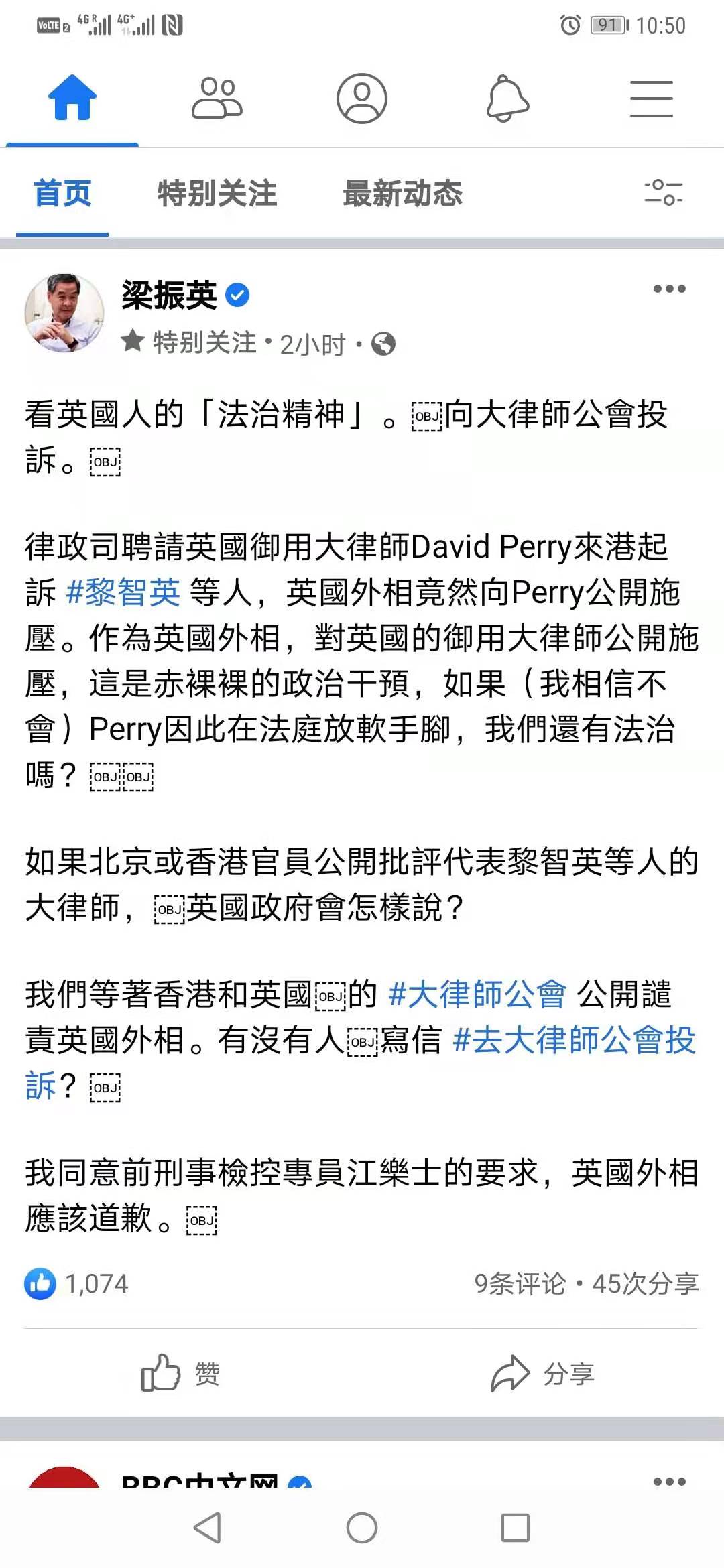
Task: Share 梁振英's post via 分享
Action: point(543,1373)
